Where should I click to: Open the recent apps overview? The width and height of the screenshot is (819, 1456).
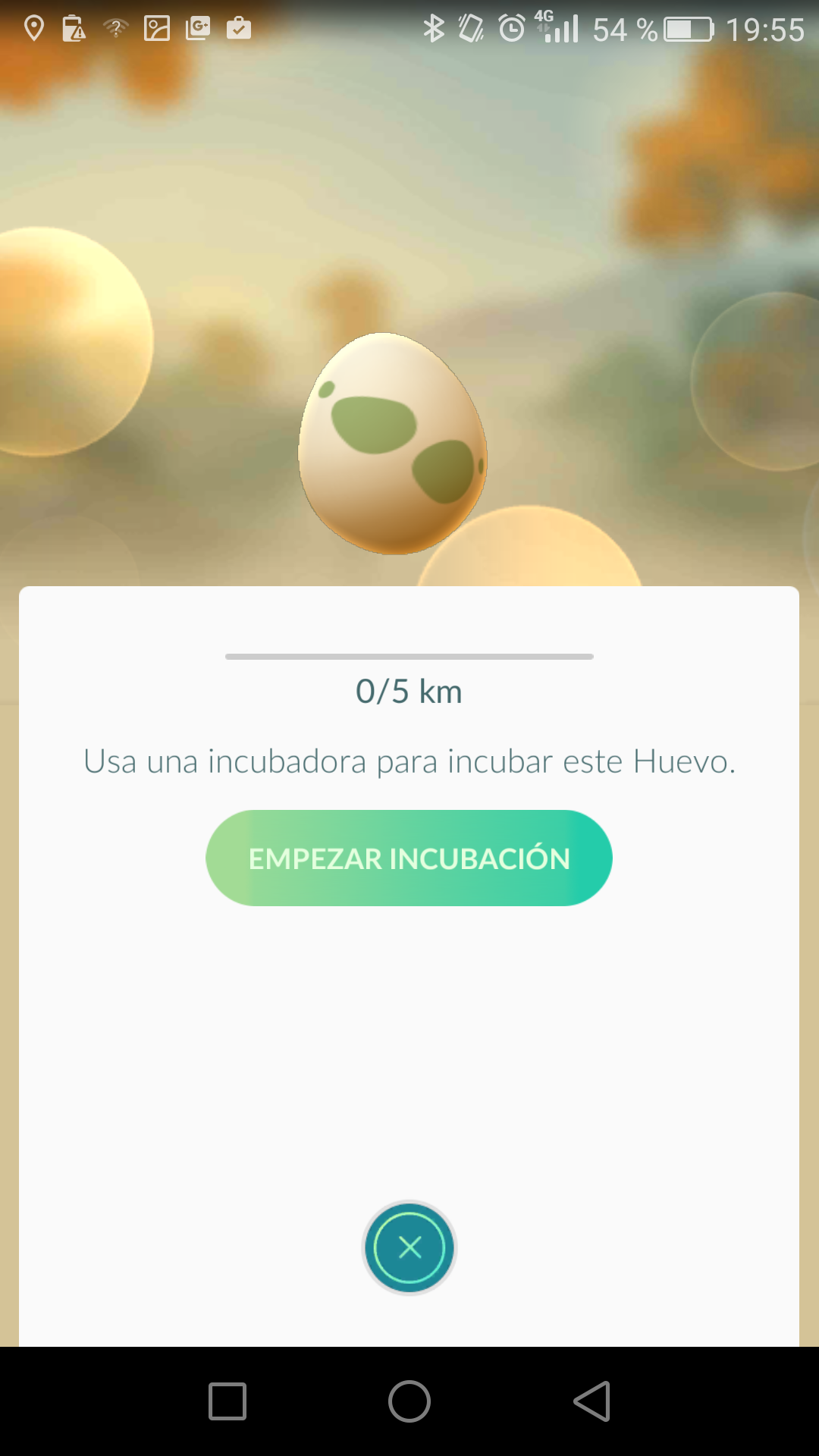(227, 1401)
